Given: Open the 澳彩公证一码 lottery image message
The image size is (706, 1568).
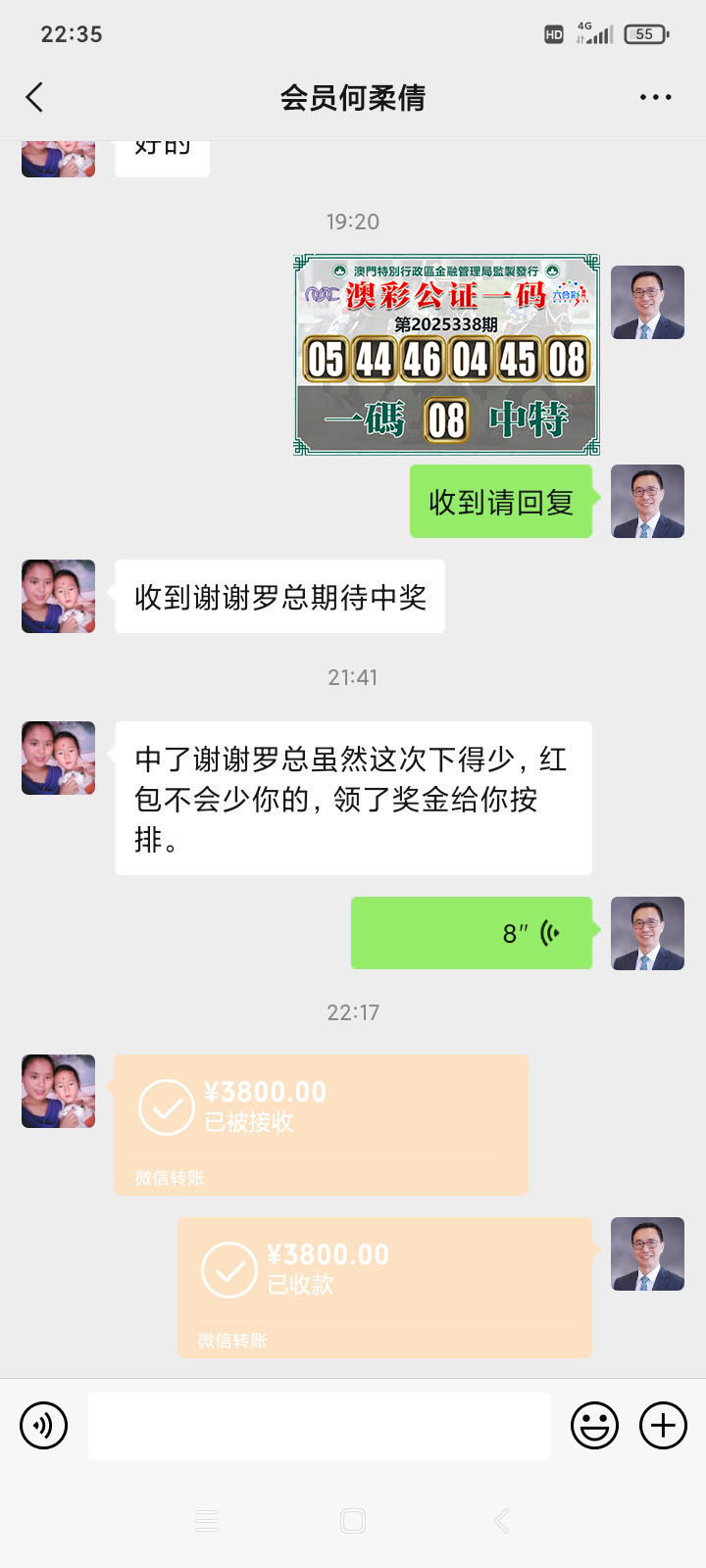Looking at the screenshot, I should tap(446, 355).
